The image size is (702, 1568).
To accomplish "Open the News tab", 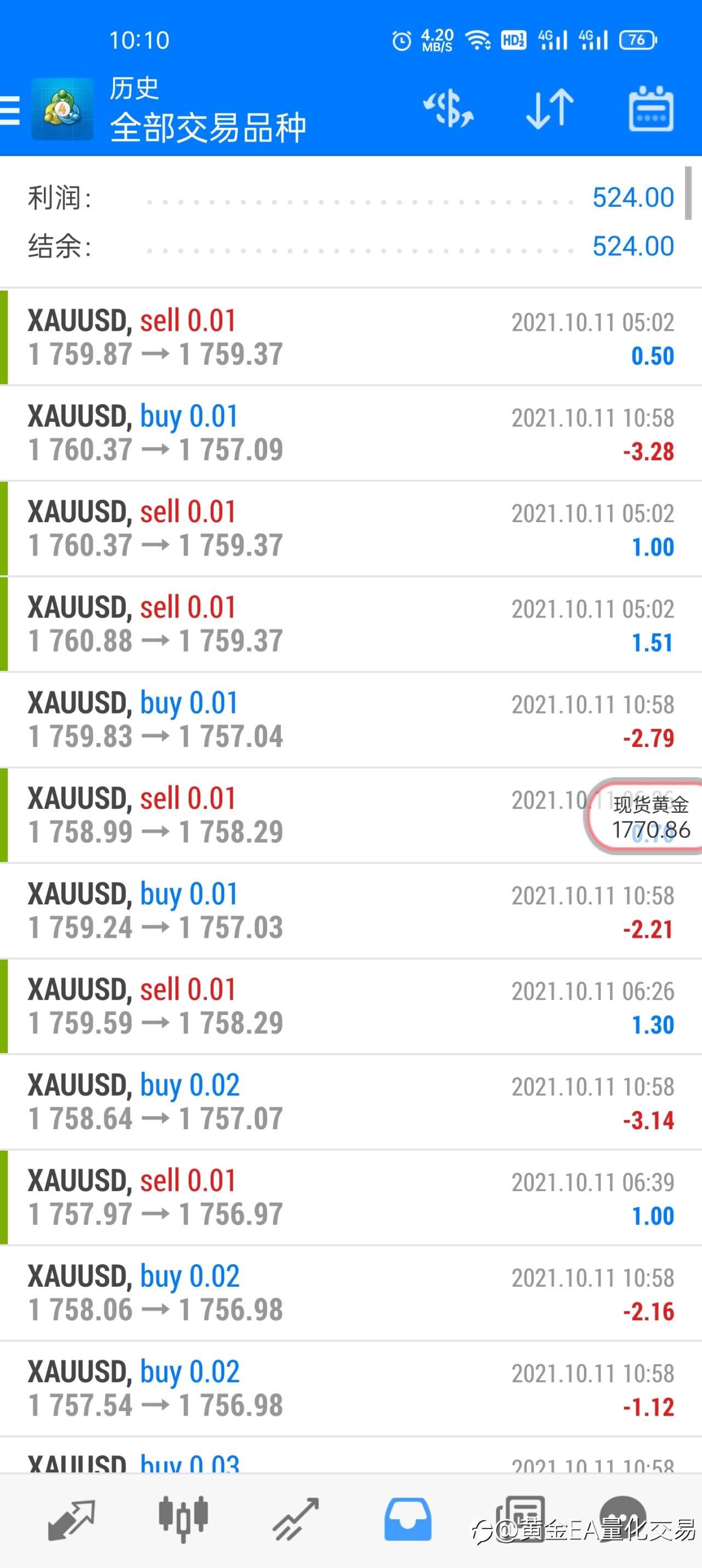I will point(519,1519).
